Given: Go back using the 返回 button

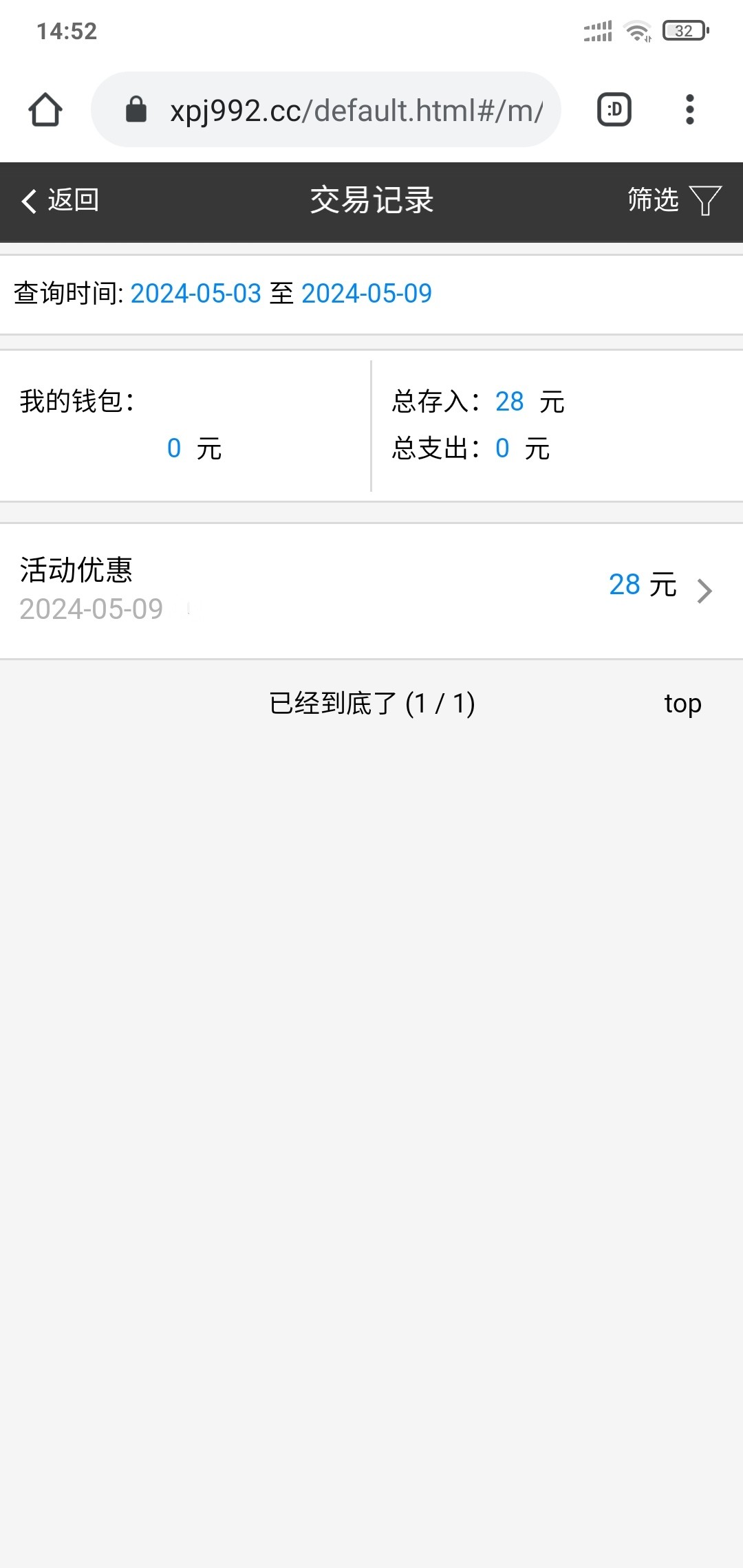Looking at the screenshot, I should pyautogui.click(x=61, y=201).
